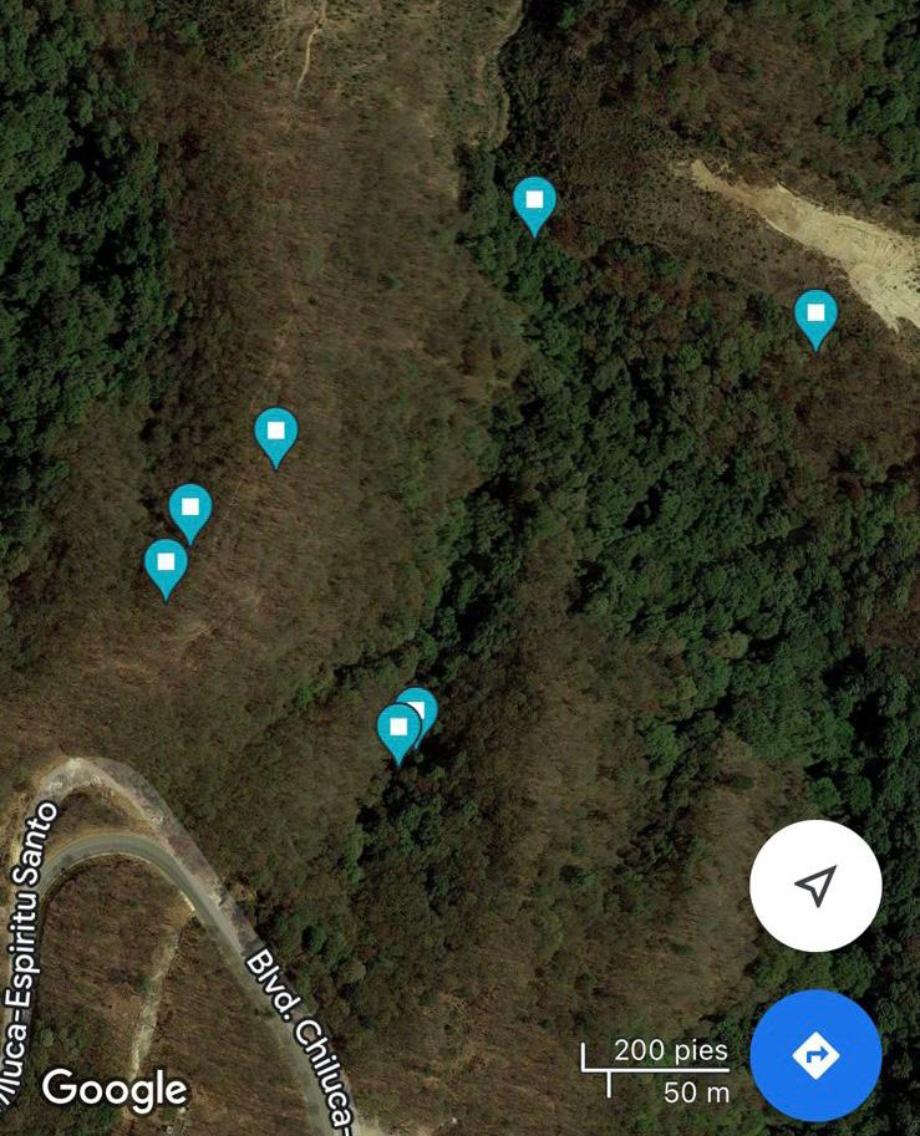Select the middle pin of the left cluster
This screenshot has height=1136, width=920.
190,508
